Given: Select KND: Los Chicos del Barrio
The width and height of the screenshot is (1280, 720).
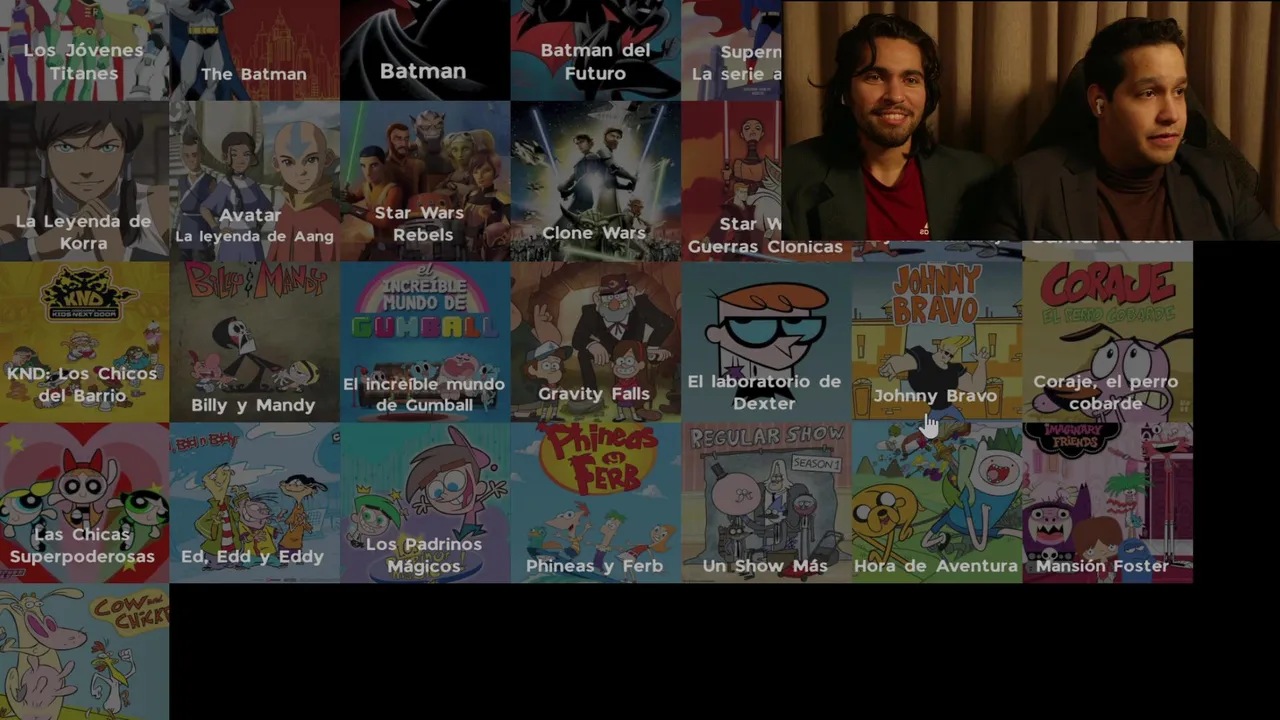Looking at the screenshot, I should point(84,342).
